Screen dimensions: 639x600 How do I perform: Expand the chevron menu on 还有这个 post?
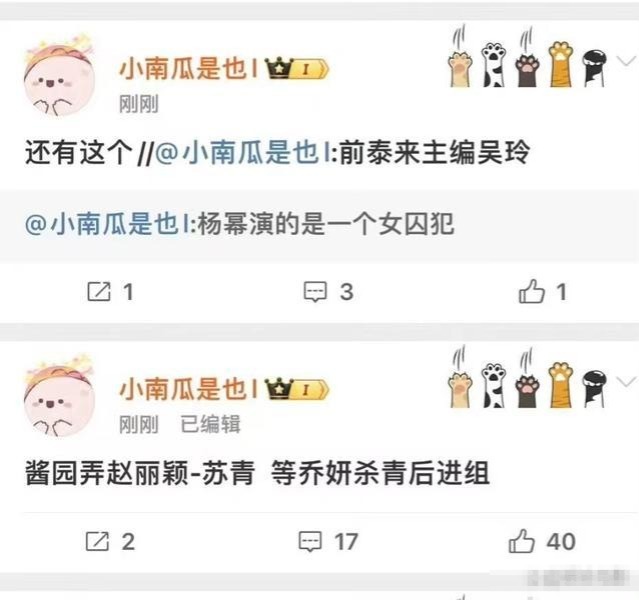[626, 62]
